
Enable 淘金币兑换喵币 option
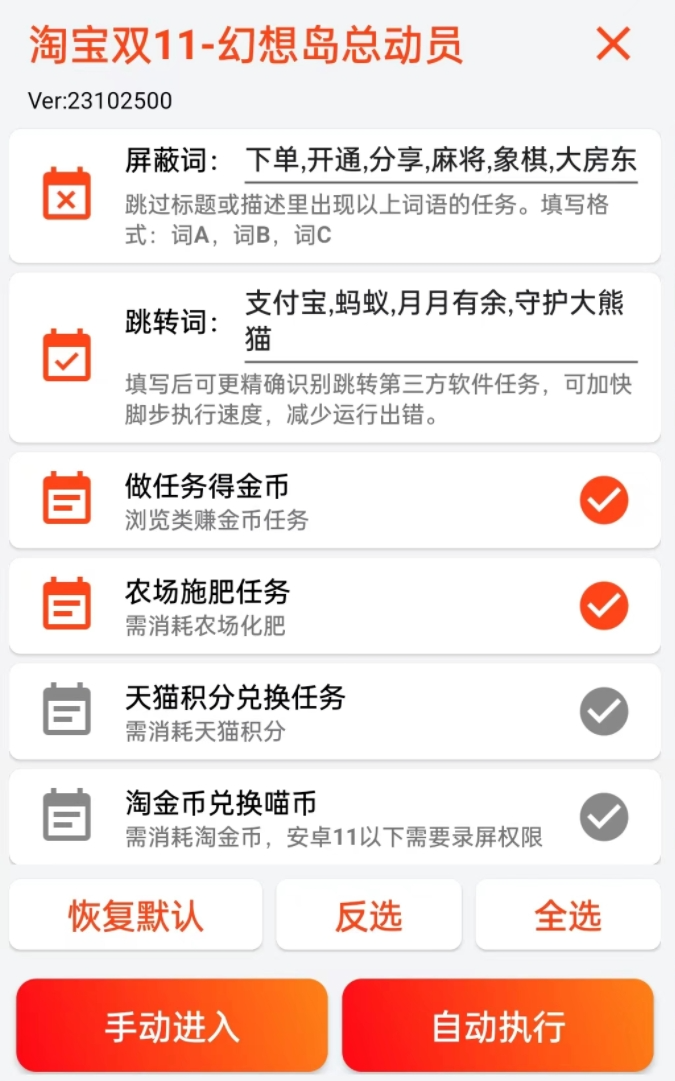603,817
